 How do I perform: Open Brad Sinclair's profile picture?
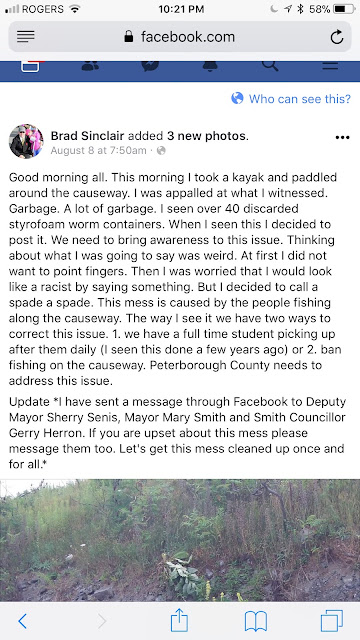pos(26,141)
